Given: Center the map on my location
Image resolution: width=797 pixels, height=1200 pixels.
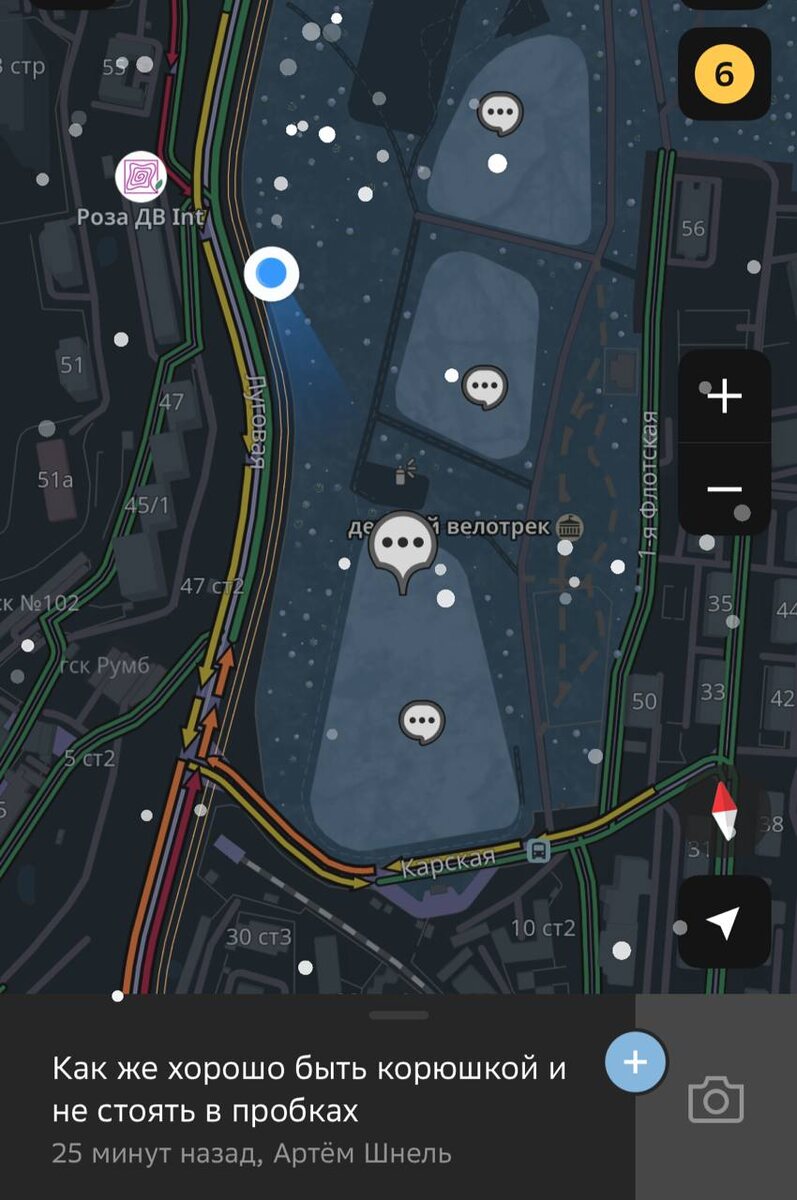Looking at the screenshot, I should (724, 923).
